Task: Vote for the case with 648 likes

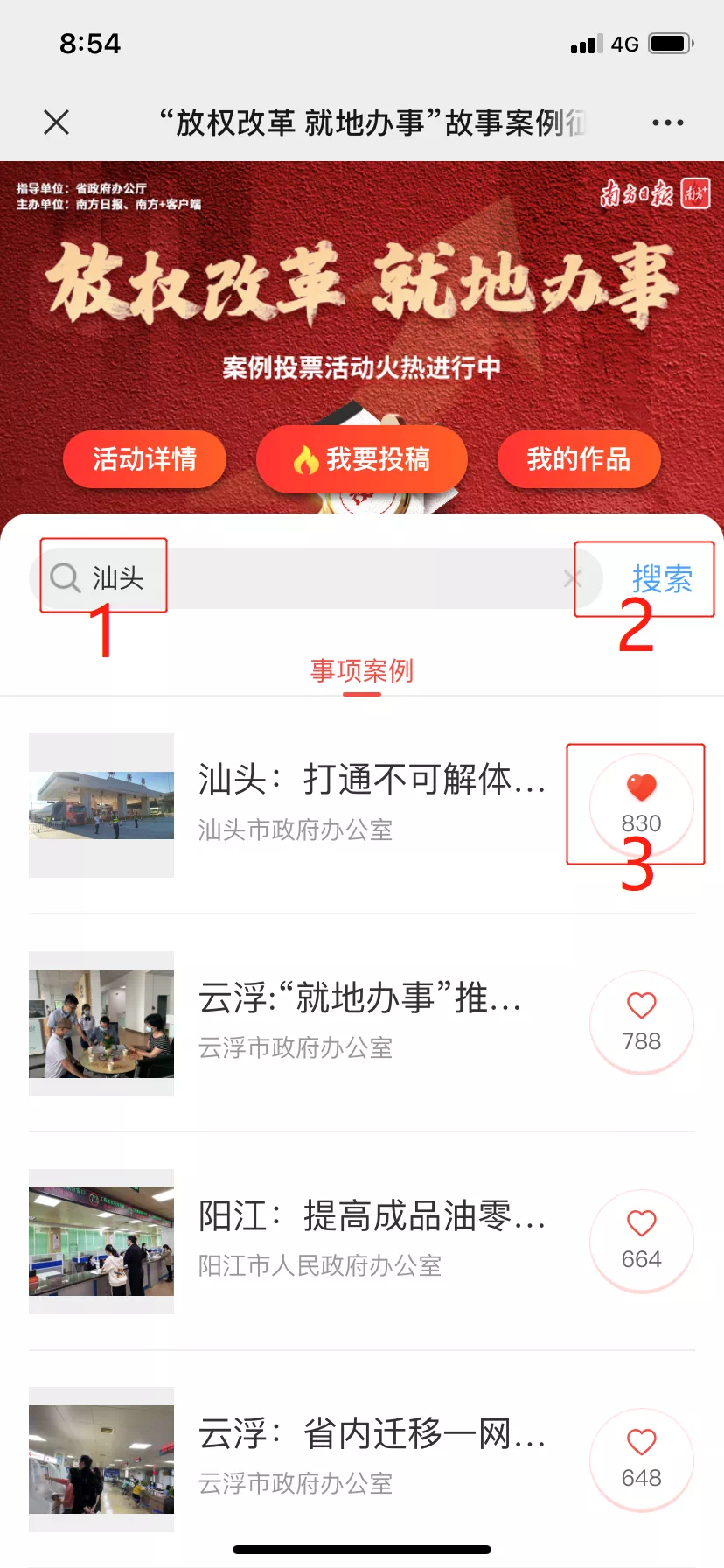Action: click(x=641, y=1458)
